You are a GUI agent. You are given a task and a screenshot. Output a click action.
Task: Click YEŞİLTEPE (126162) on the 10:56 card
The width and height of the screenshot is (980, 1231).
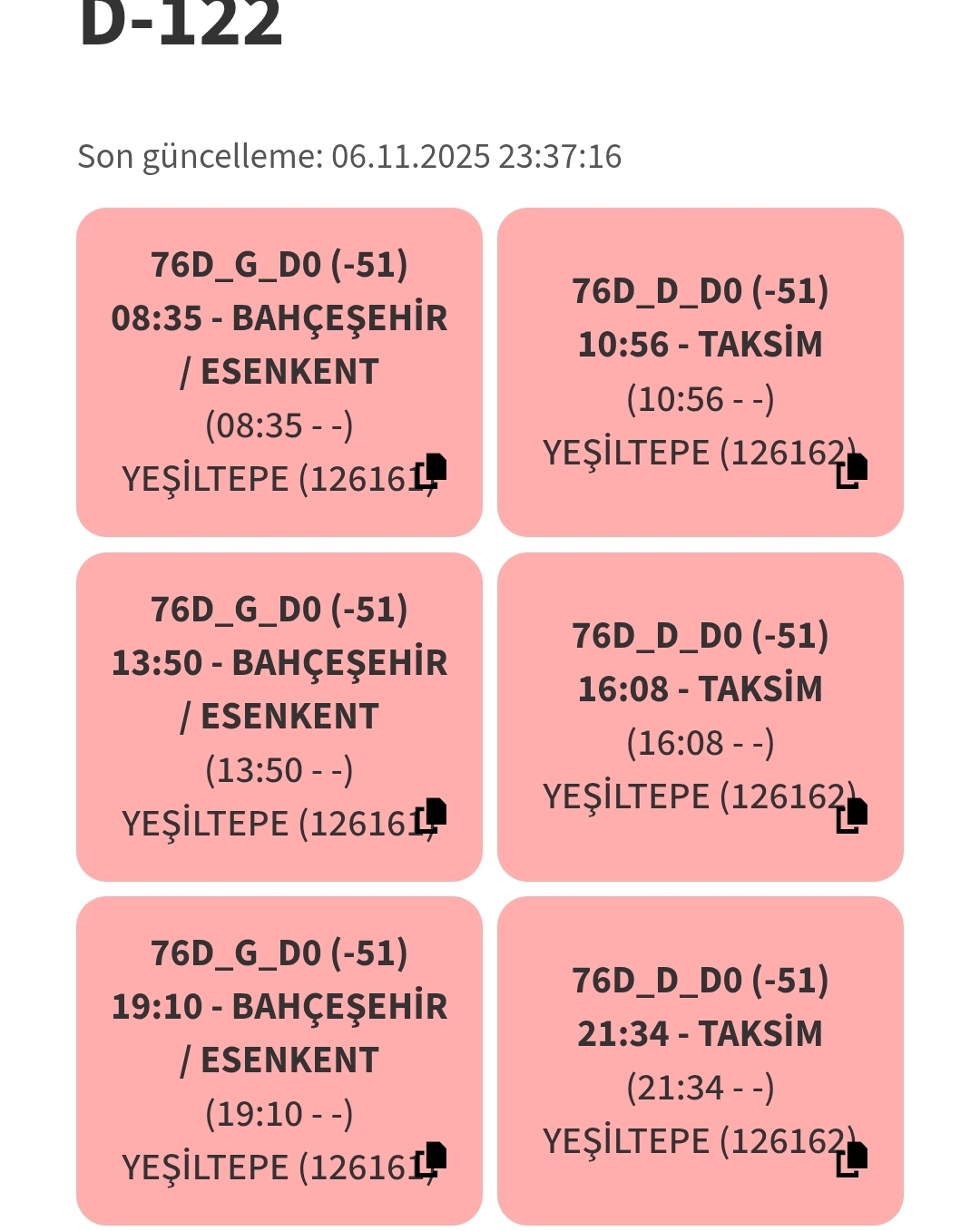coord(700,451)
